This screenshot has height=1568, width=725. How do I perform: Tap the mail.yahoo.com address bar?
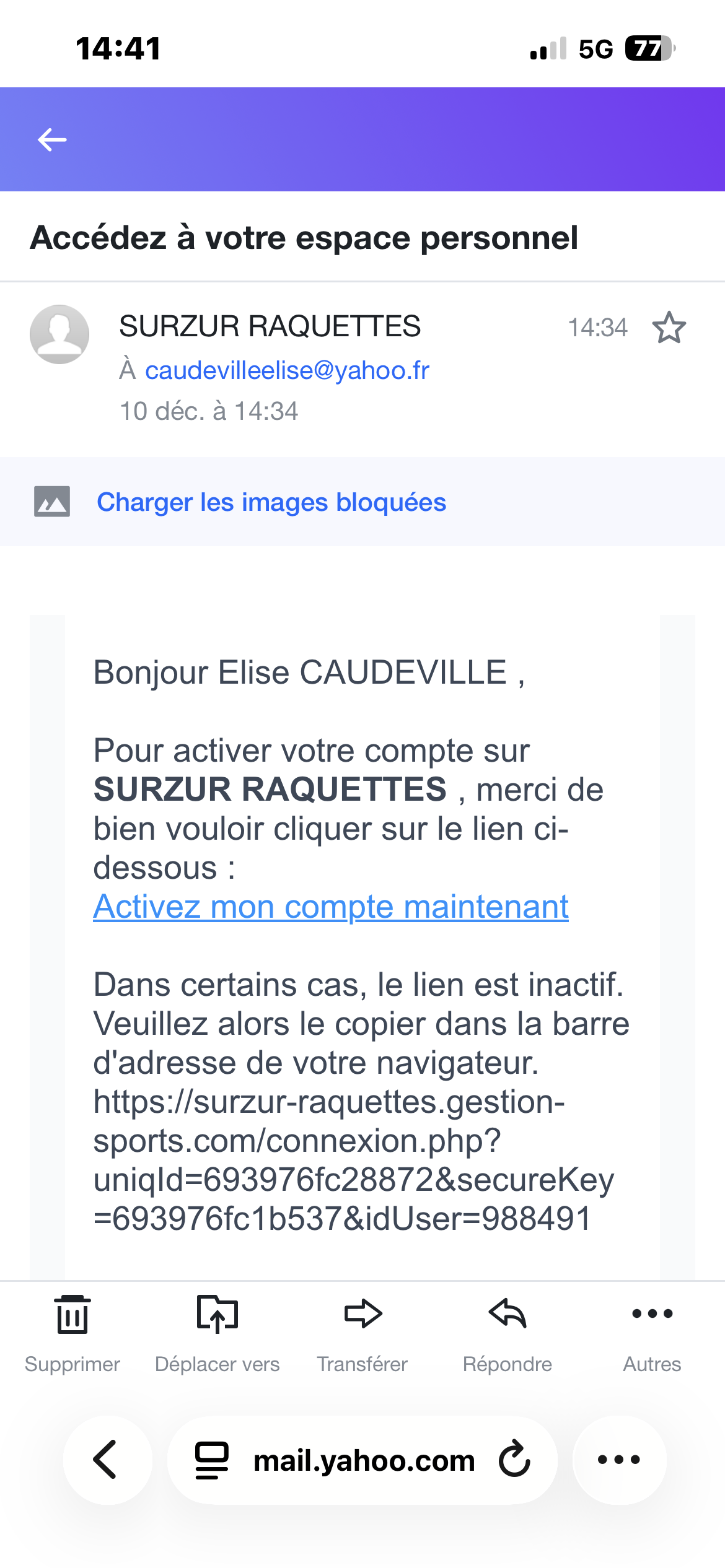(362, 1460)
